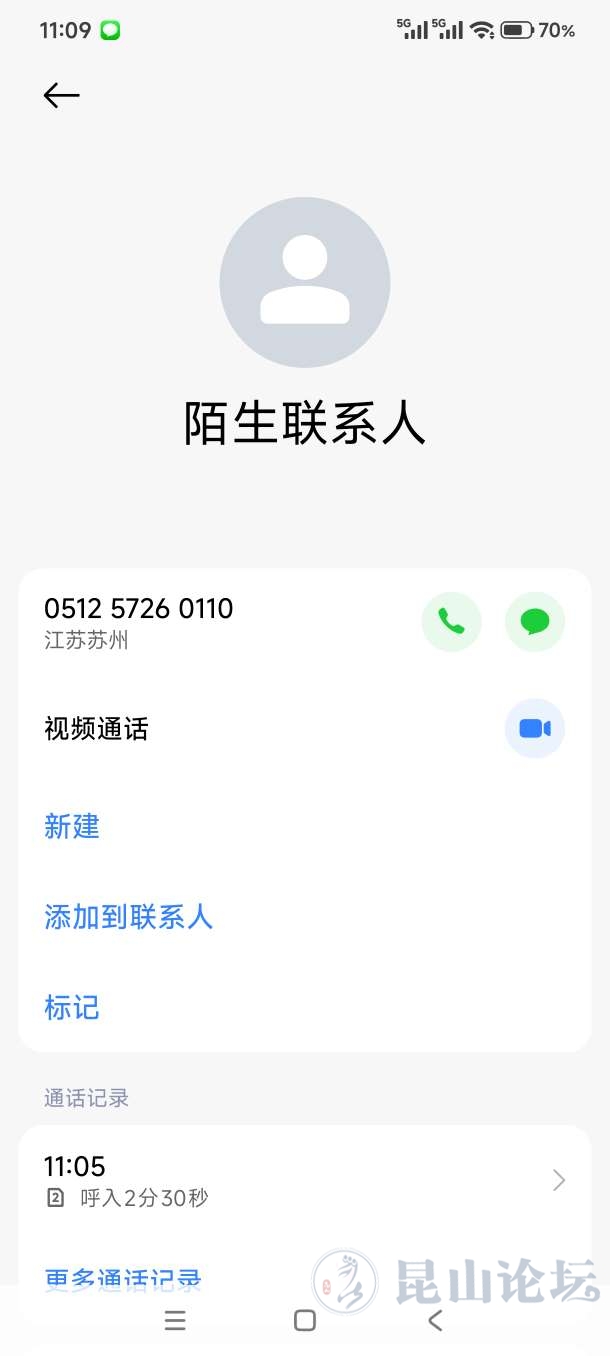Send a message to 0512 5726 0110
This screenshot has width=610, height=1356.
[x=535, y=622]
